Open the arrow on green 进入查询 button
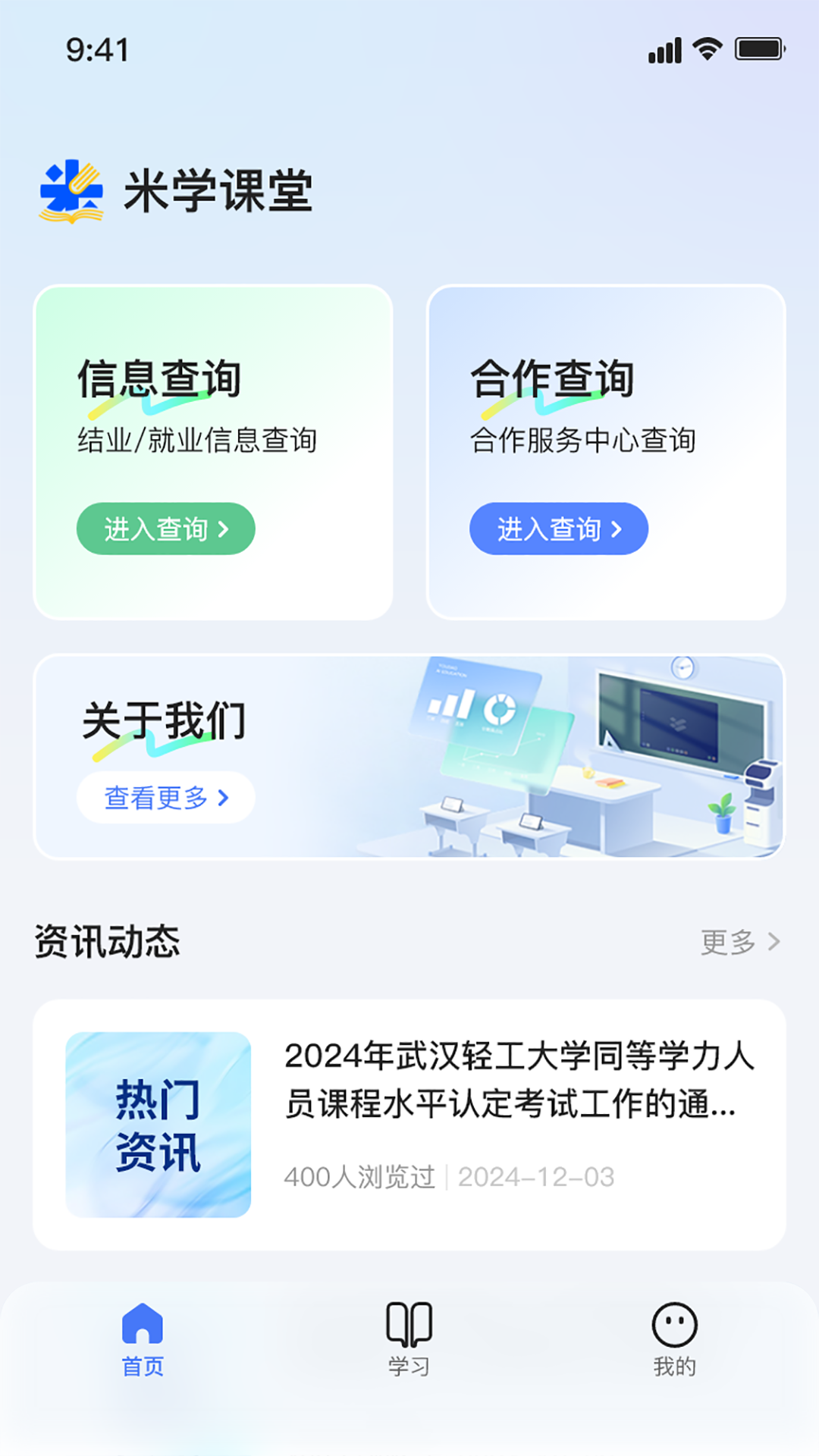 coord(225,529)
